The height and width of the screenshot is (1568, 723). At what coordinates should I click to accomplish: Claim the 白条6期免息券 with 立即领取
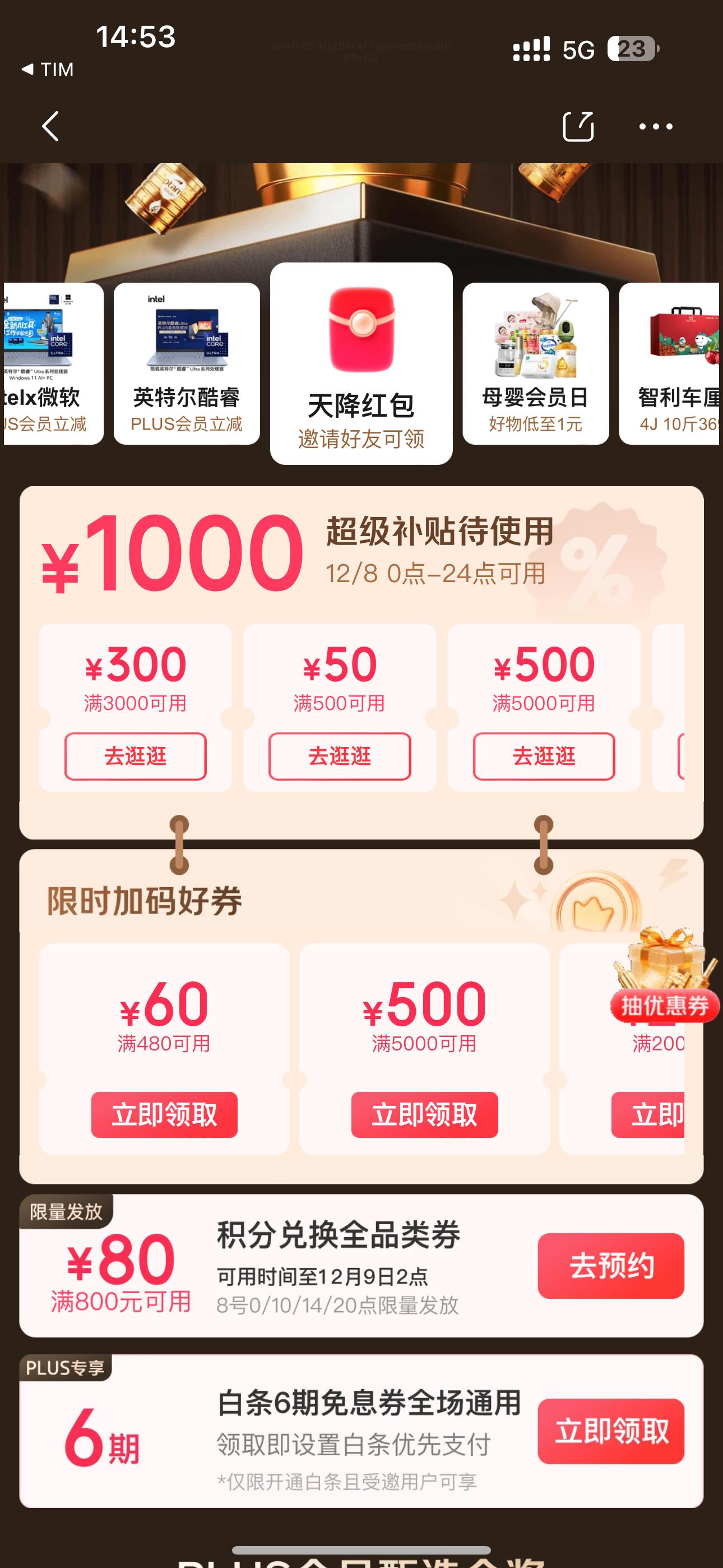tap(610, 1431)
